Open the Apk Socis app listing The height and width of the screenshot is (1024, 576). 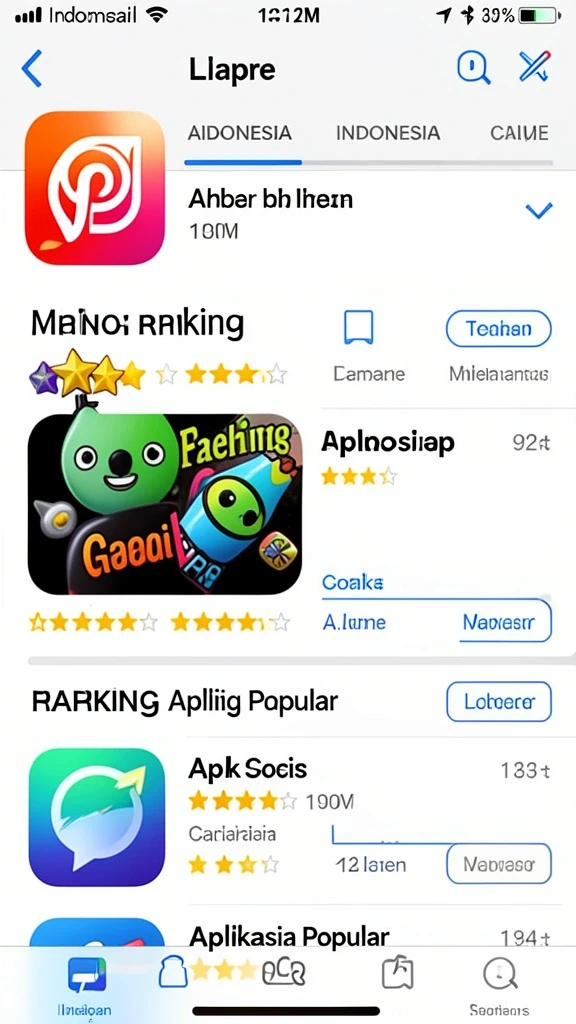[248, 769]
